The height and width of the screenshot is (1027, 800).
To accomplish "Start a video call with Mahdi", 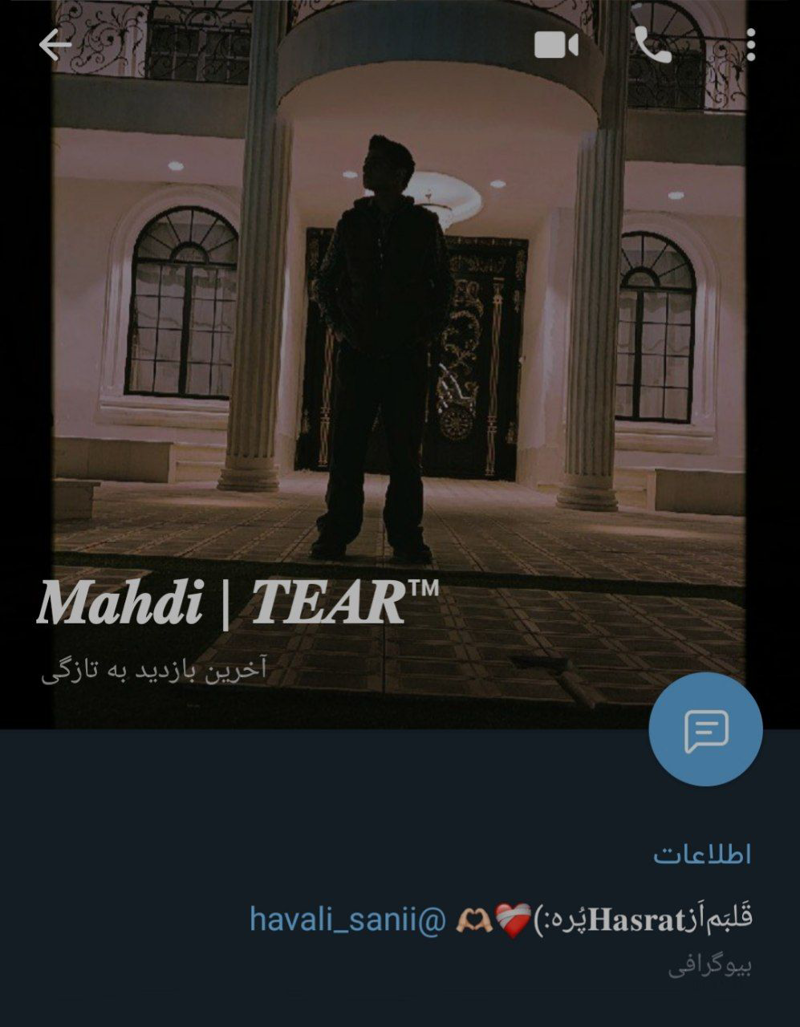I will (556, 45).
